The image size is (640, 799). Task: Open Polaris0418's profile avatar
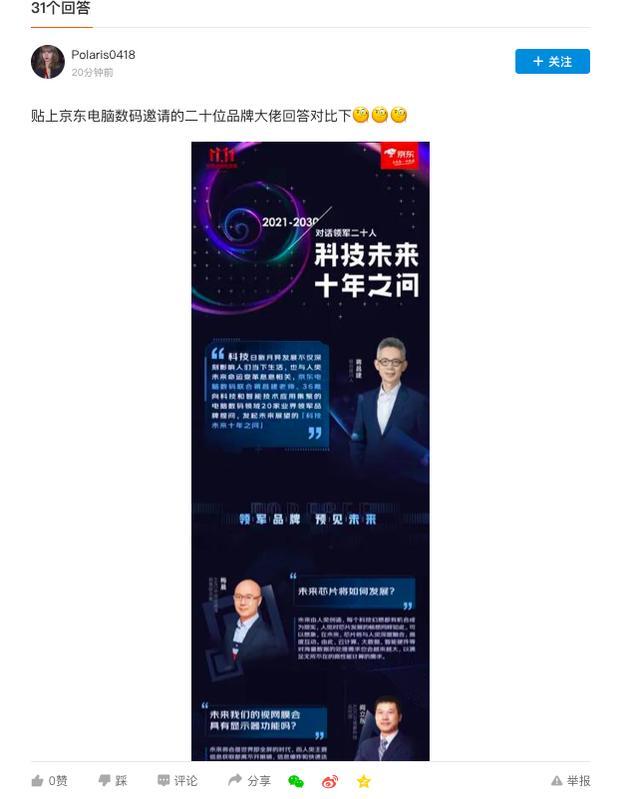pos(48,62)
